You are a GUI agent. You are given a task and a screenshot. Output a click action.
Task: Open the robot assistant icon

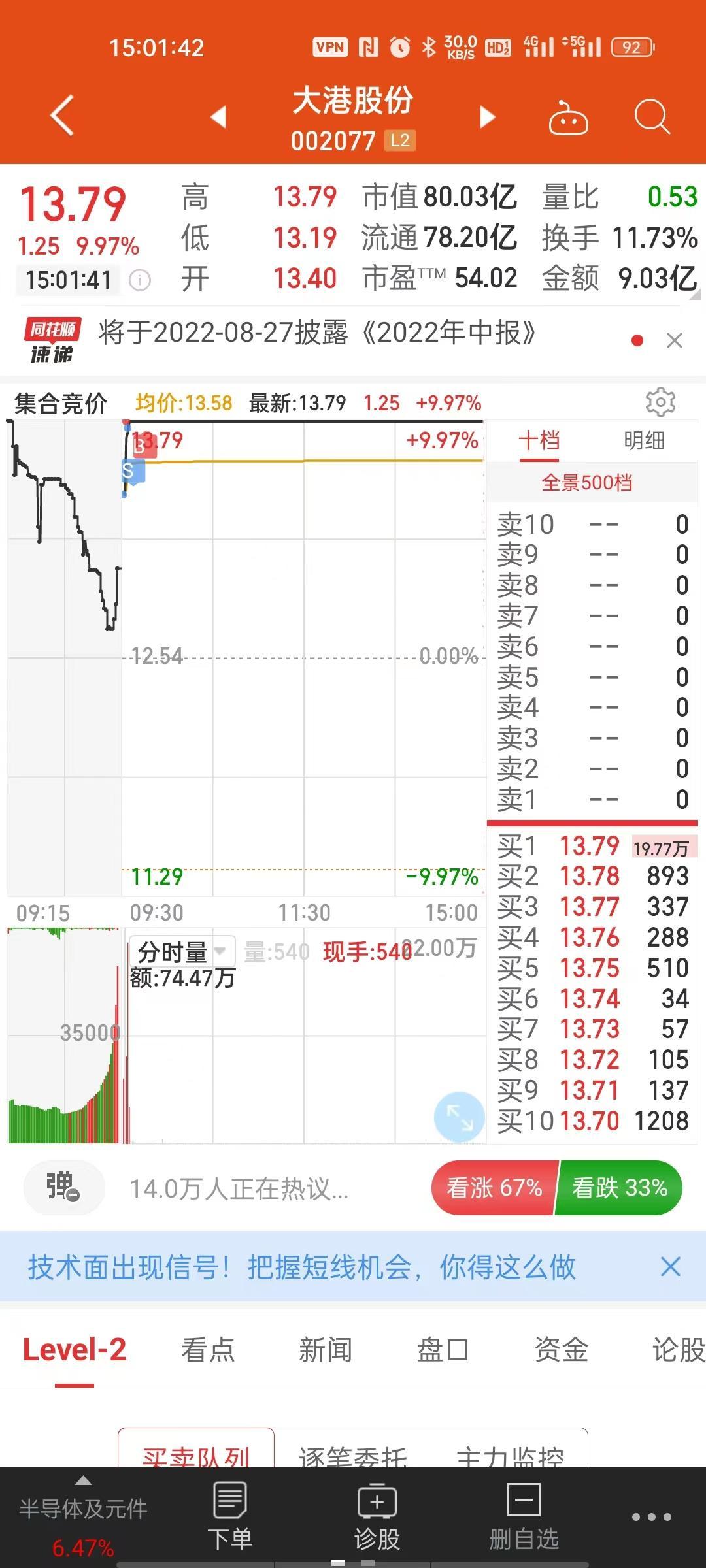568,118
